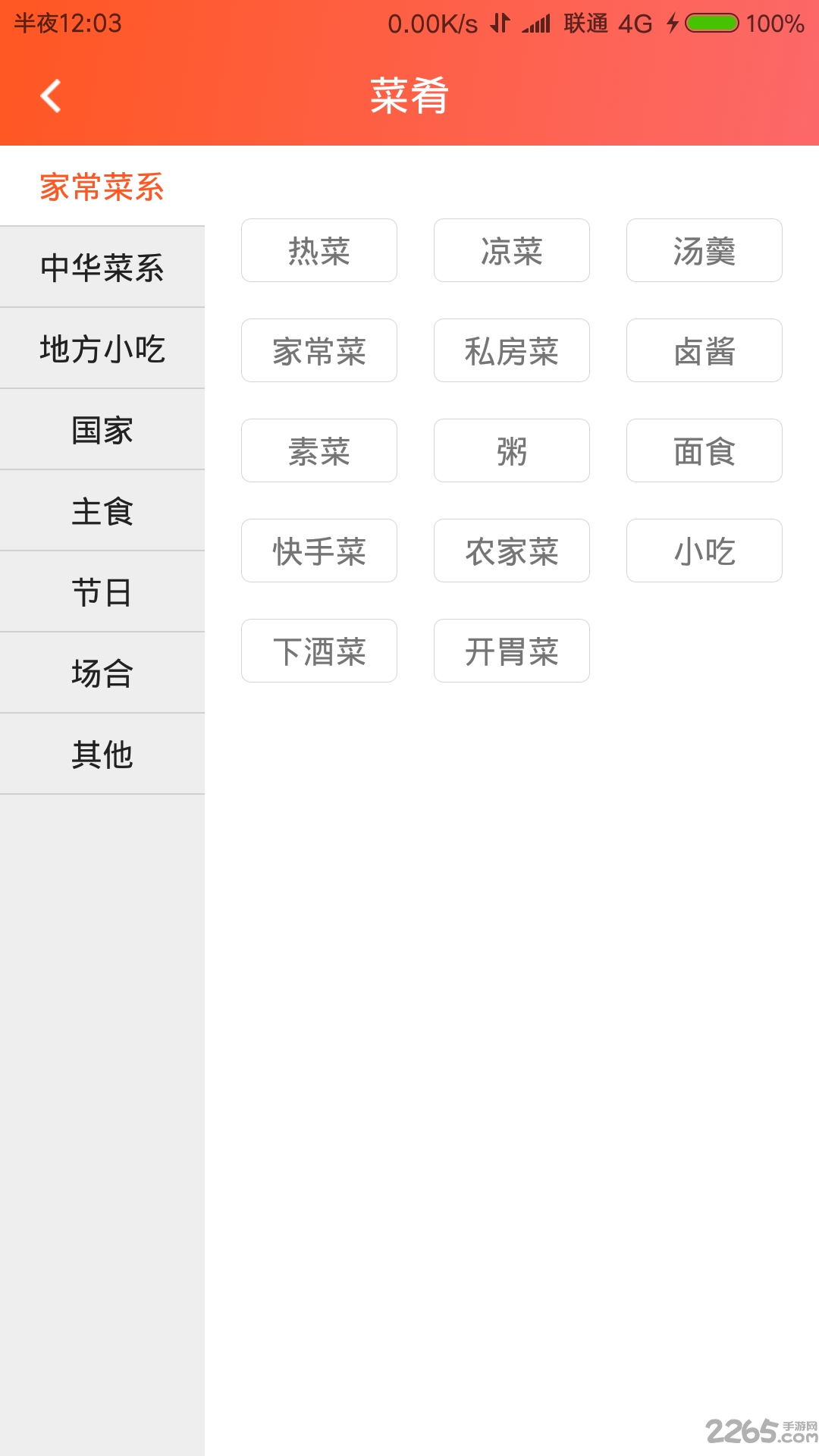Switch to the 地方小吃 tab
Viewport: 819px width, 1456px height.
[102, 349]
